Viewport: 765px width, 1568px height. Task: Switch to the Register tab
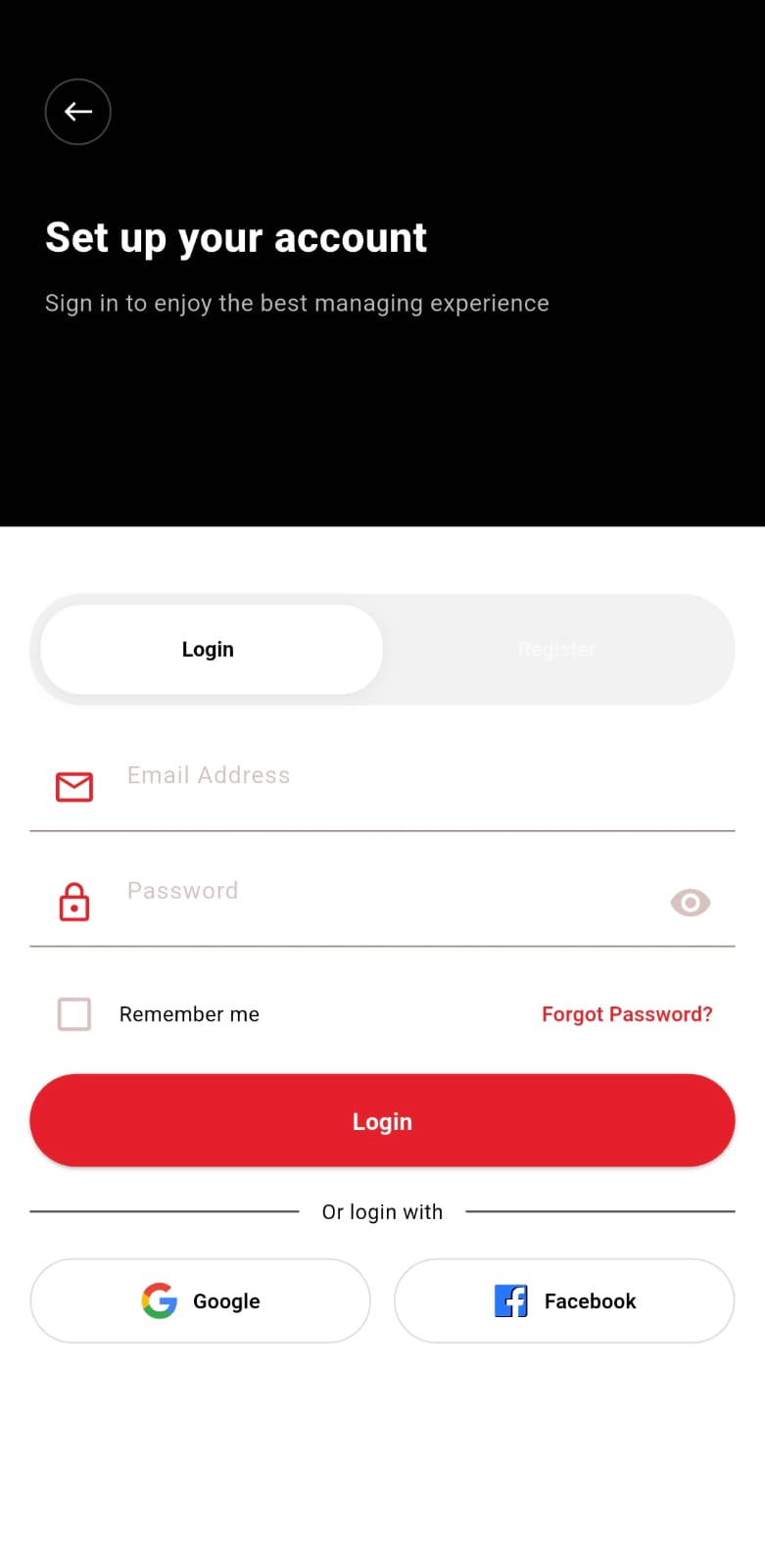pyautogui.click(x=556, y=650)
